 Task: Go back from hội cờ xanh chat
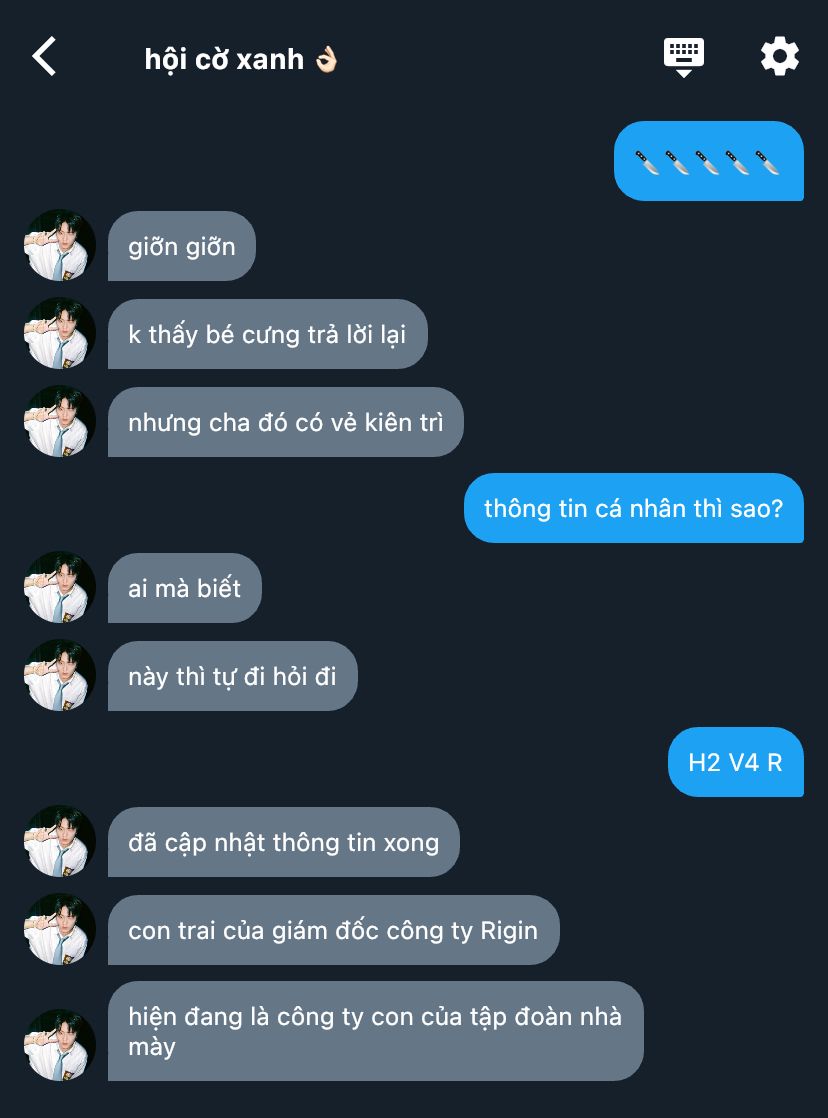pyautogui.click(x=44, y=57)
